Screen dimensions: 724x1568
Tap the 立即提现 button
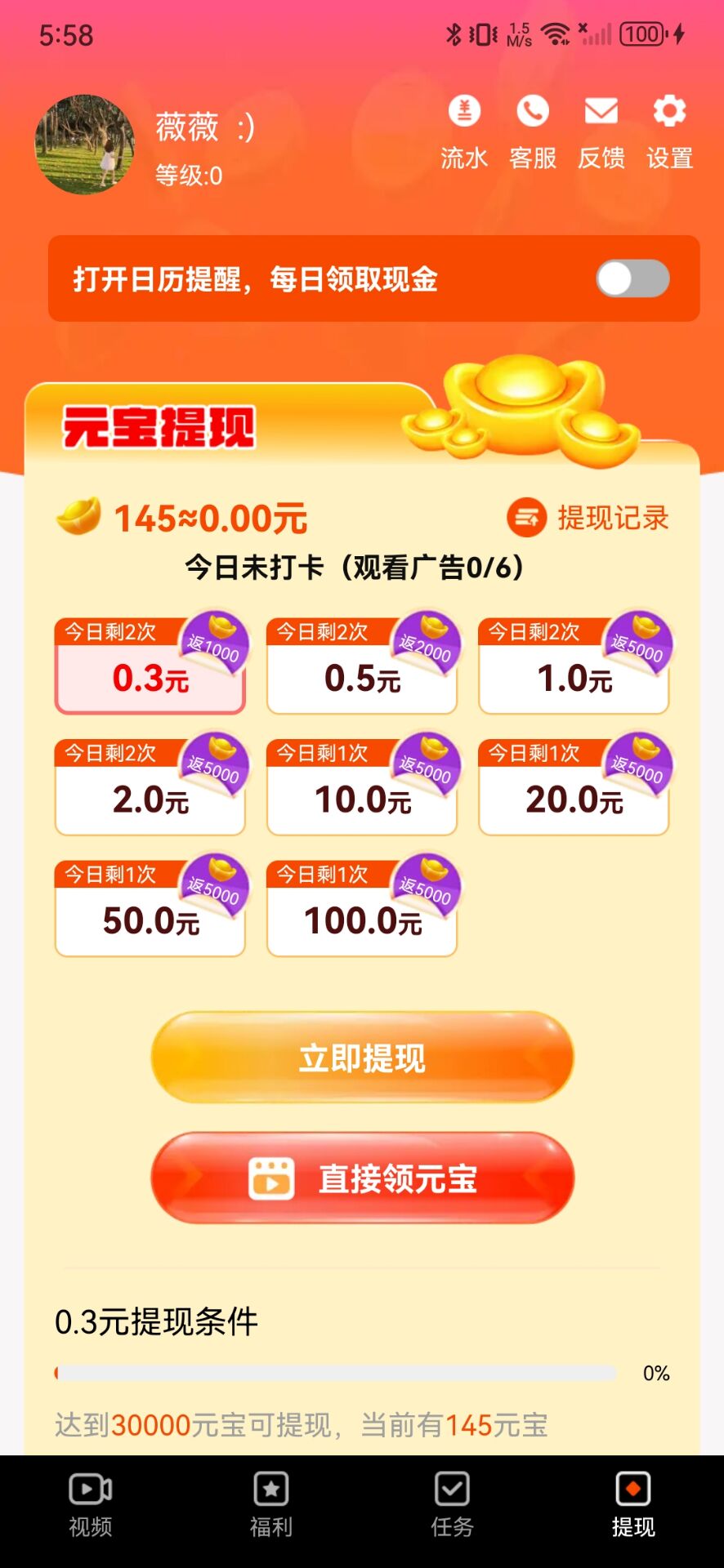click(362, 1058)
